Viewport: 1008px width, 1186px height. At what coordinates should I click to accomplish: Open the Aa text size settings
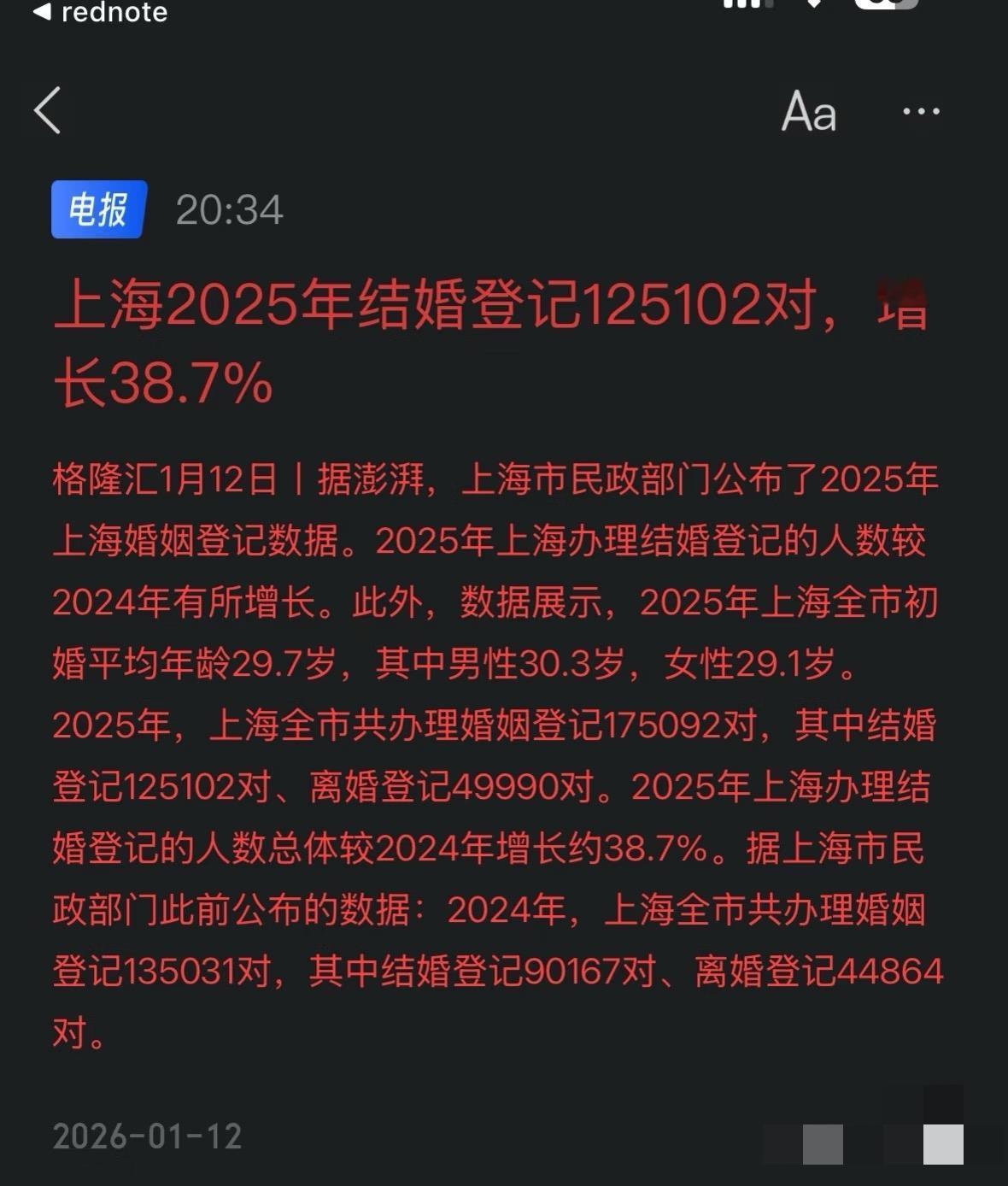[x=808, y=112]
